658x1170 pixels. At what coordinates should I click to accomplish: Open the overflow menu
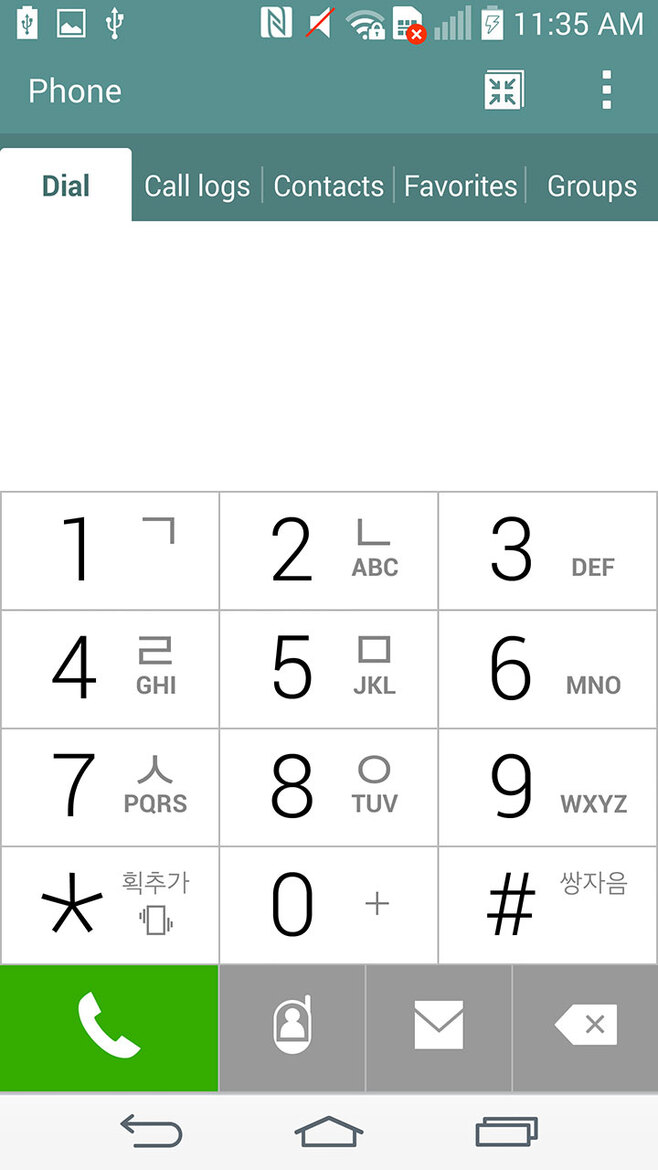(606, 91)
